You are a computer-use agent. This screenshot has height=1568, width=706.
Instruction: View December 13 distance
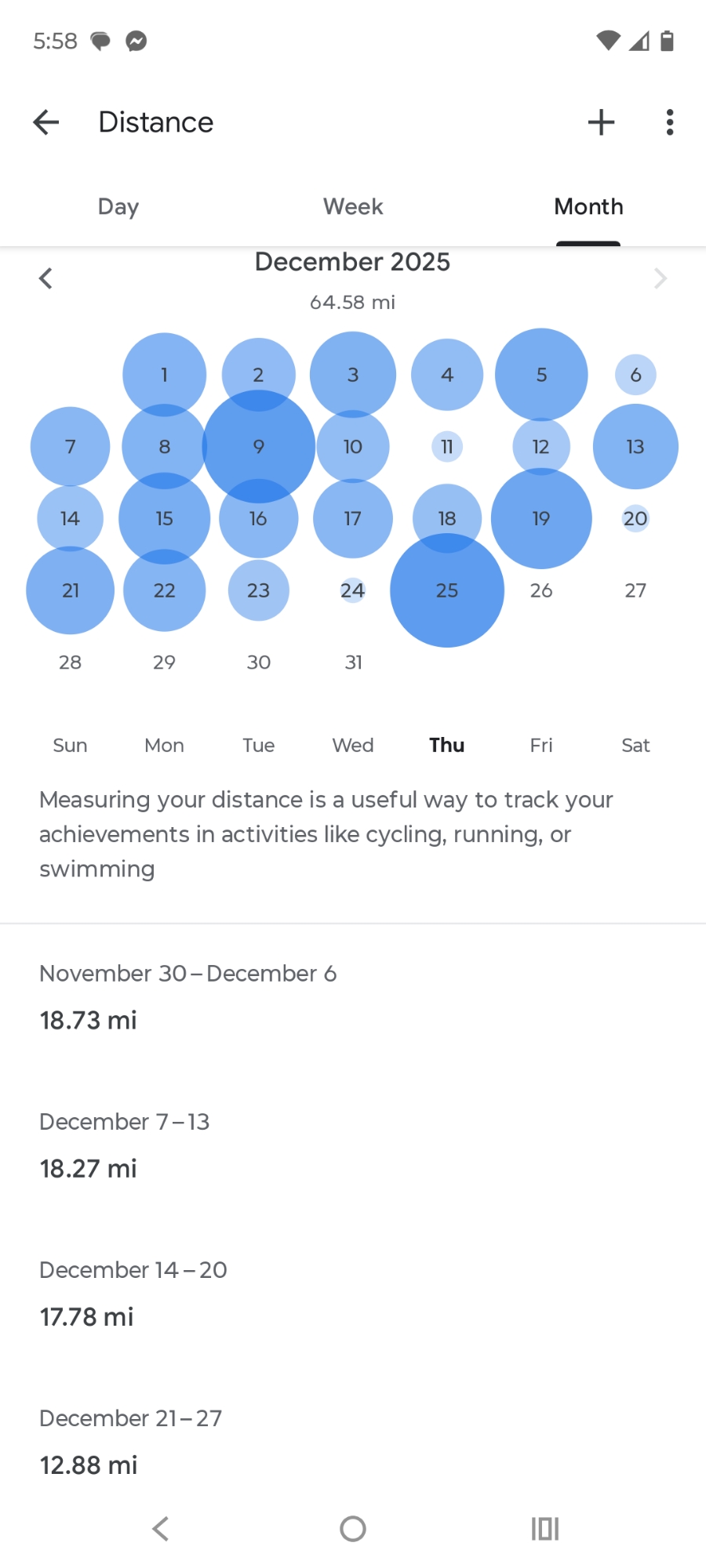(635, 447)
